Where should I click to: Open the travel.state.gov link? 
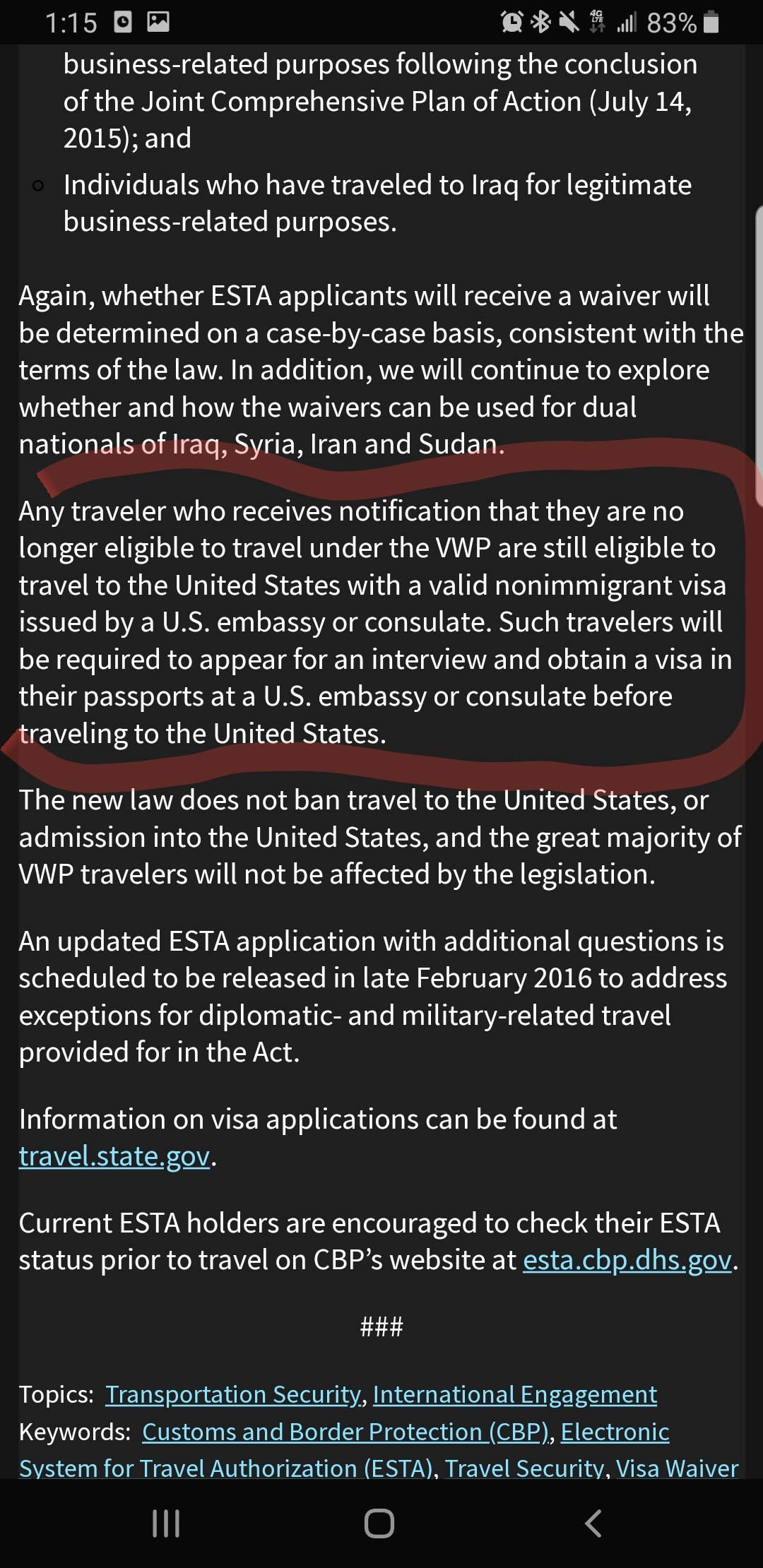point(114,1157)
